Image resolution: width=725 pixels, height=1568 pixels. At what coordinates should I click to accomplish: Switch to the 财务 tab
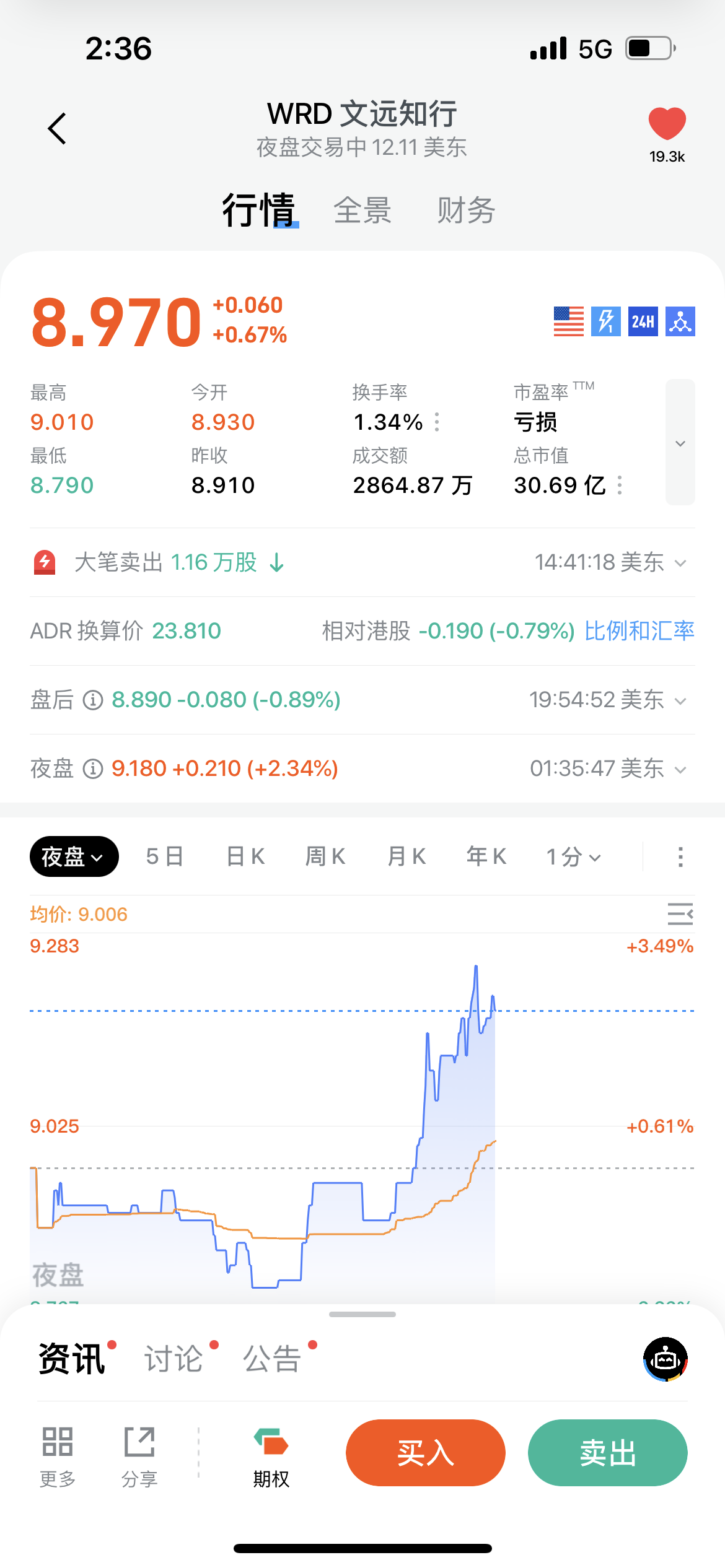(x=466, y=211)
